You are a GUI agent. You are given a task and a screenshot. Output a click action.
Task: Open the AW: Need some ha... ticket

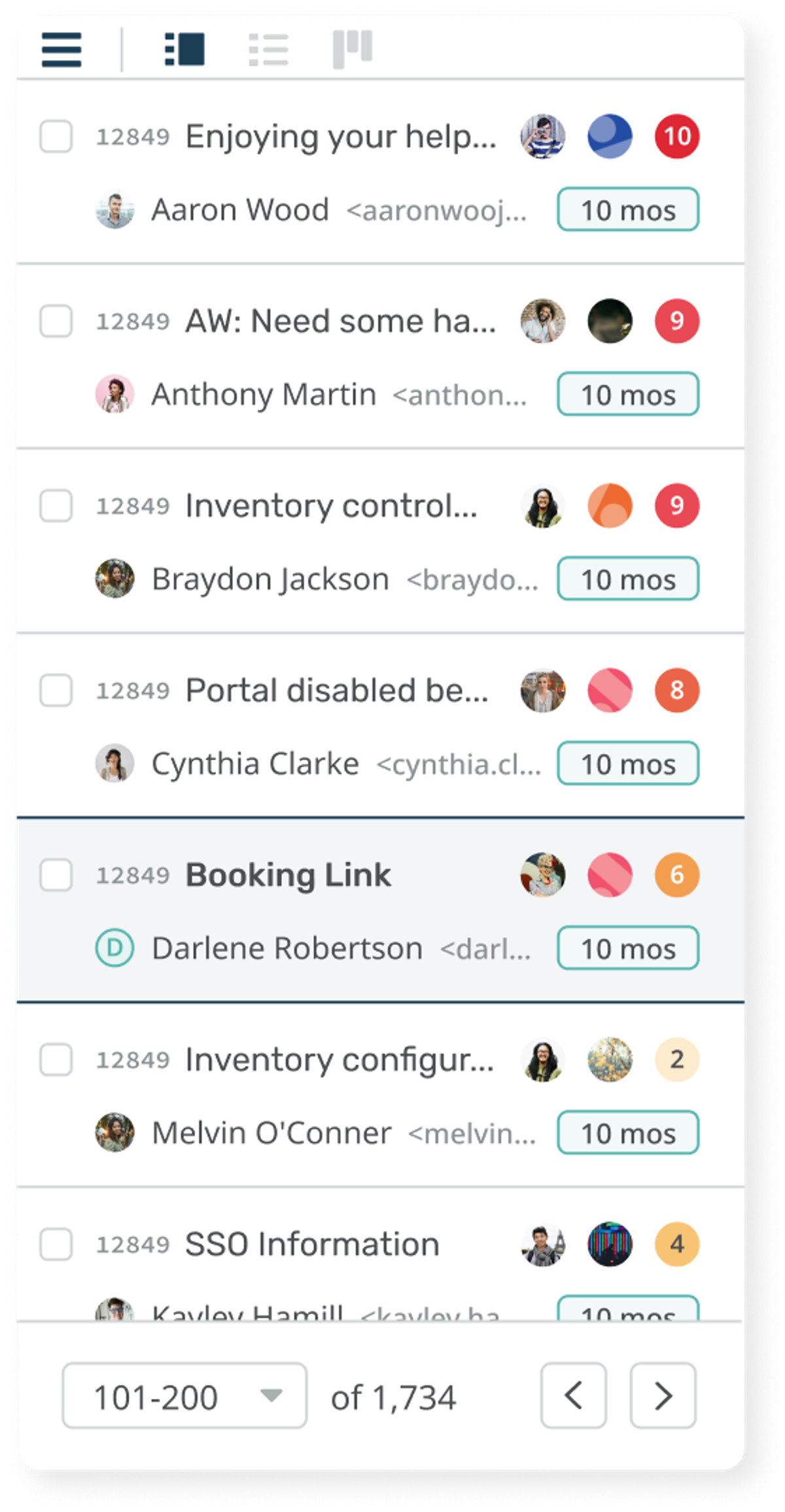coord(340,321)
